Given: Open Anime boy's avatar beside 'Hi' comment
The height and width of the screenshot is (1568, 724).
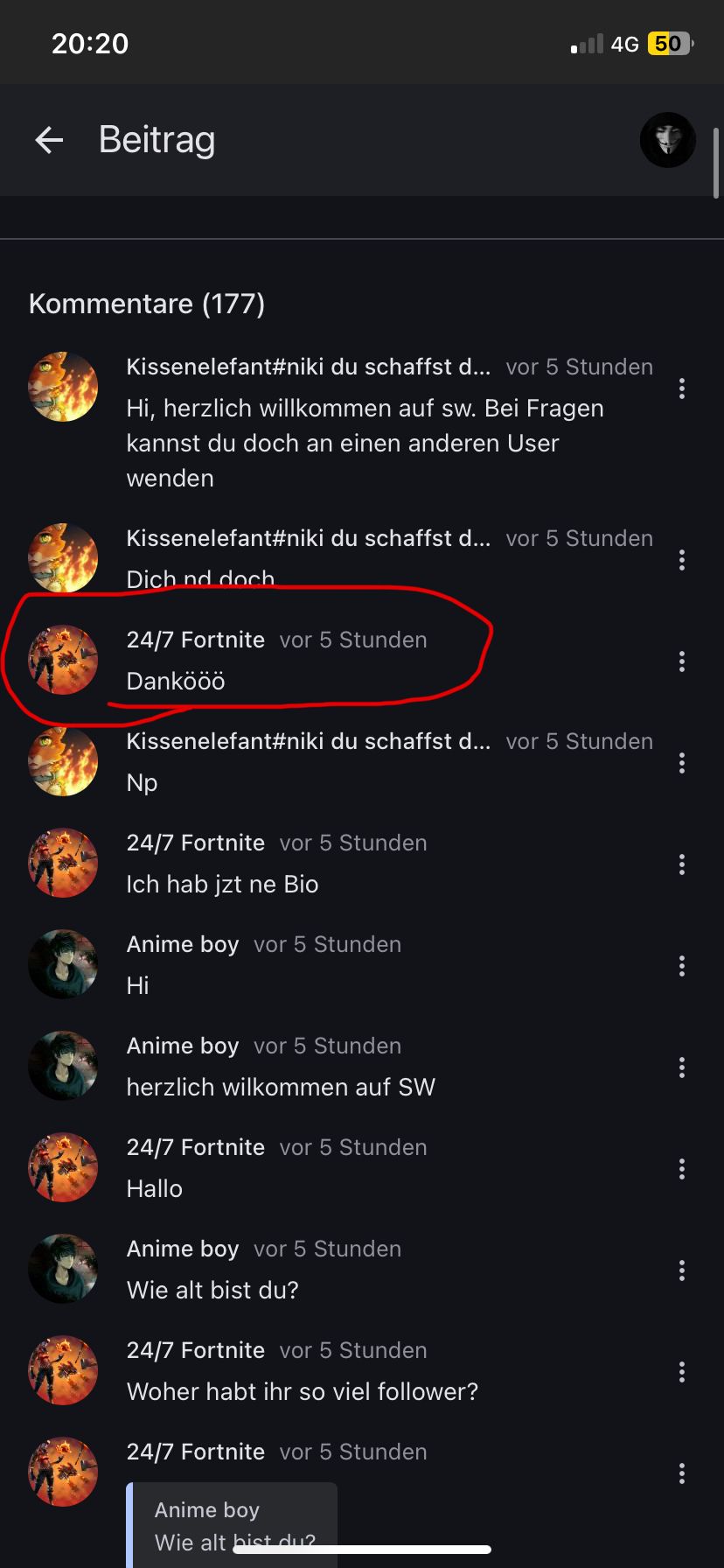Looking at the screenshot, I should pos(63,964).
